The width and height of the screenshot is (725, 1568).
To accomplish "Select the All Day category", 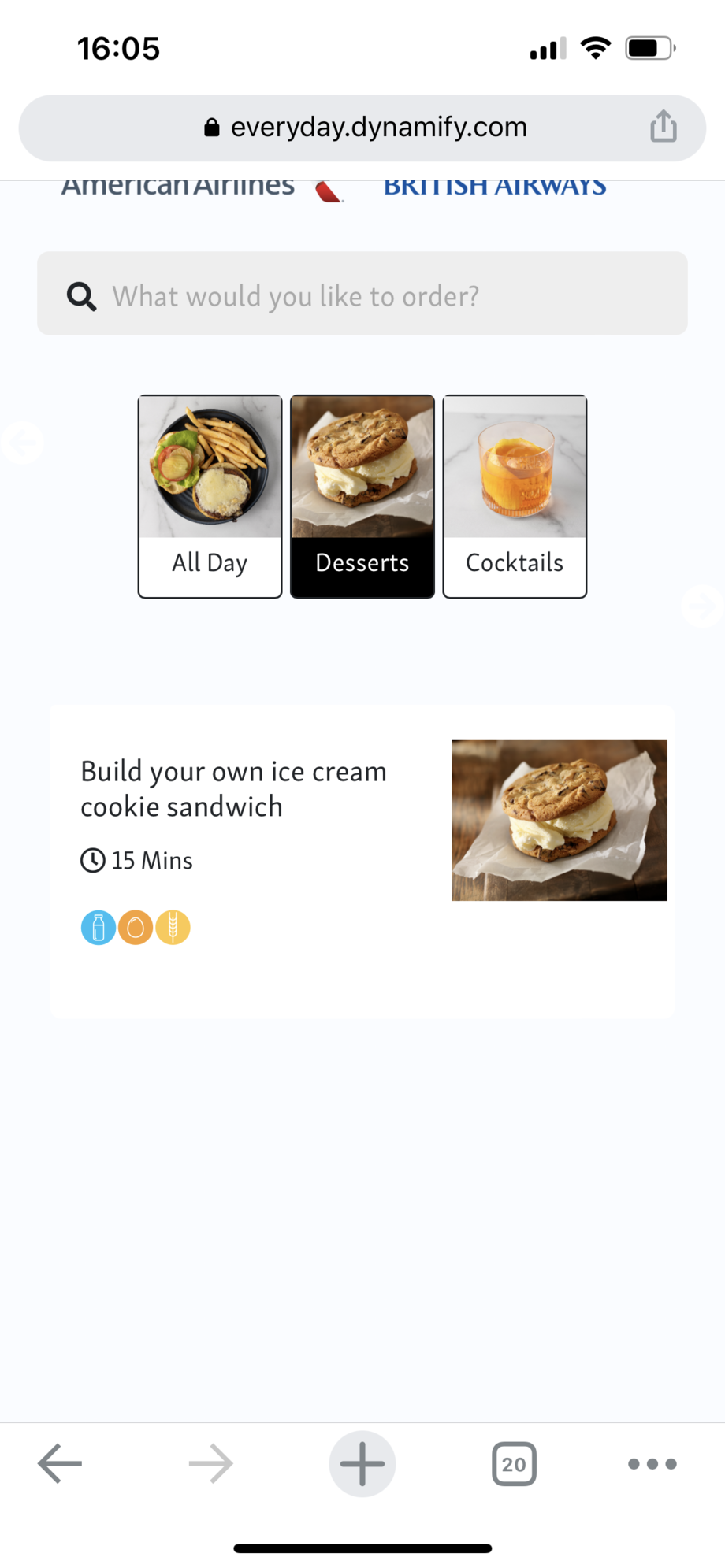I will click(210, 497).
